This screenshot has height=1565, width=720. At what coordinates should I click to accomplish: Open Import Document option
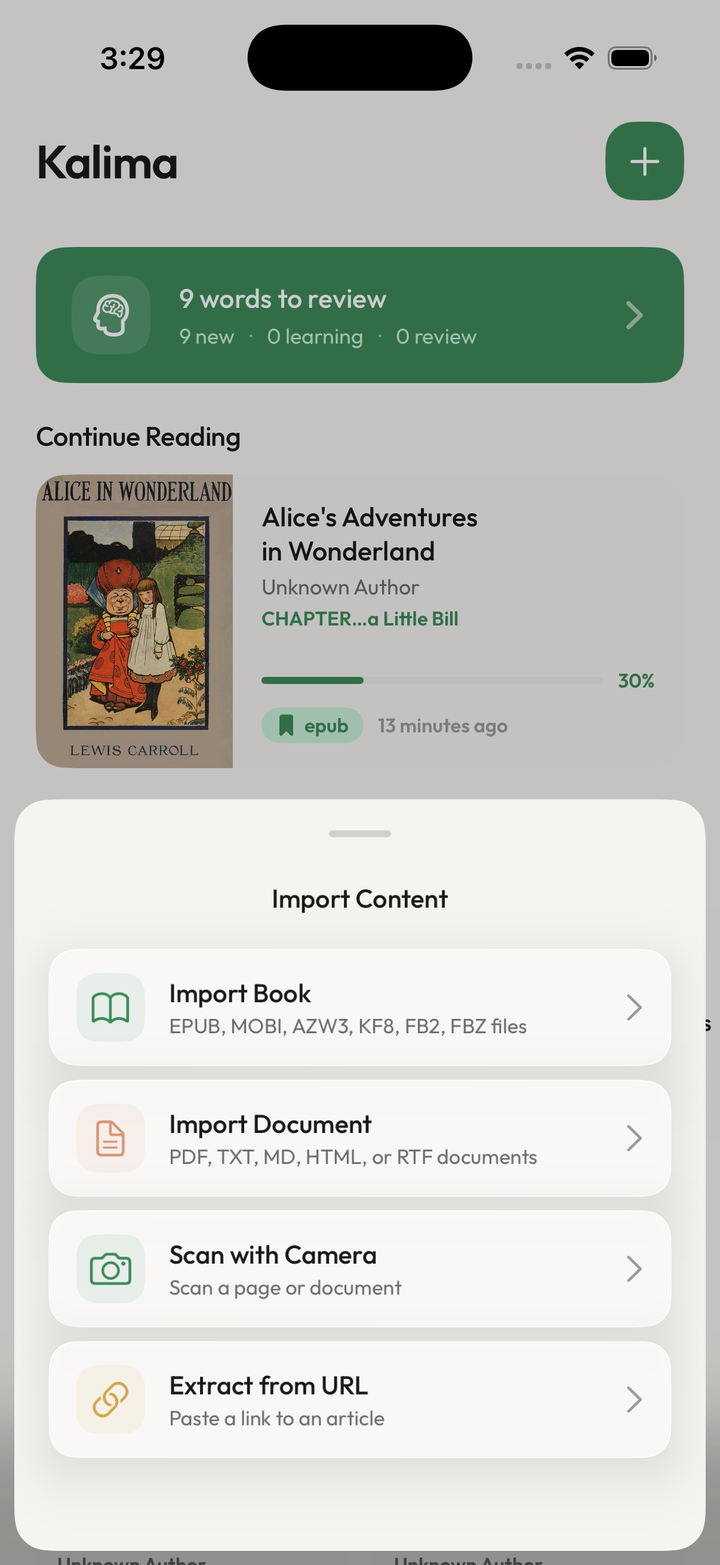360,1138
